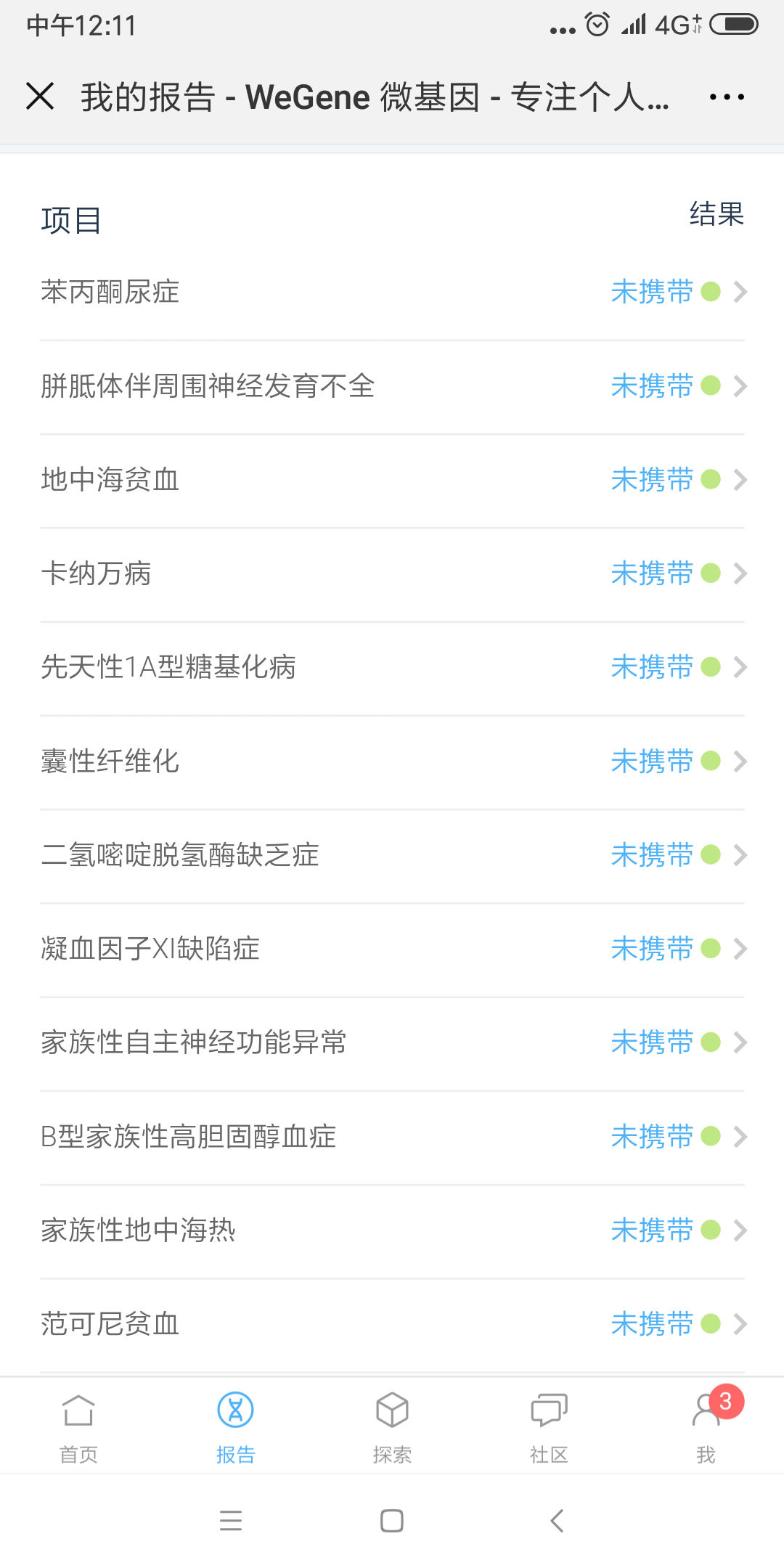
Task: Tap the system back button
Action: pos(557,1520)
